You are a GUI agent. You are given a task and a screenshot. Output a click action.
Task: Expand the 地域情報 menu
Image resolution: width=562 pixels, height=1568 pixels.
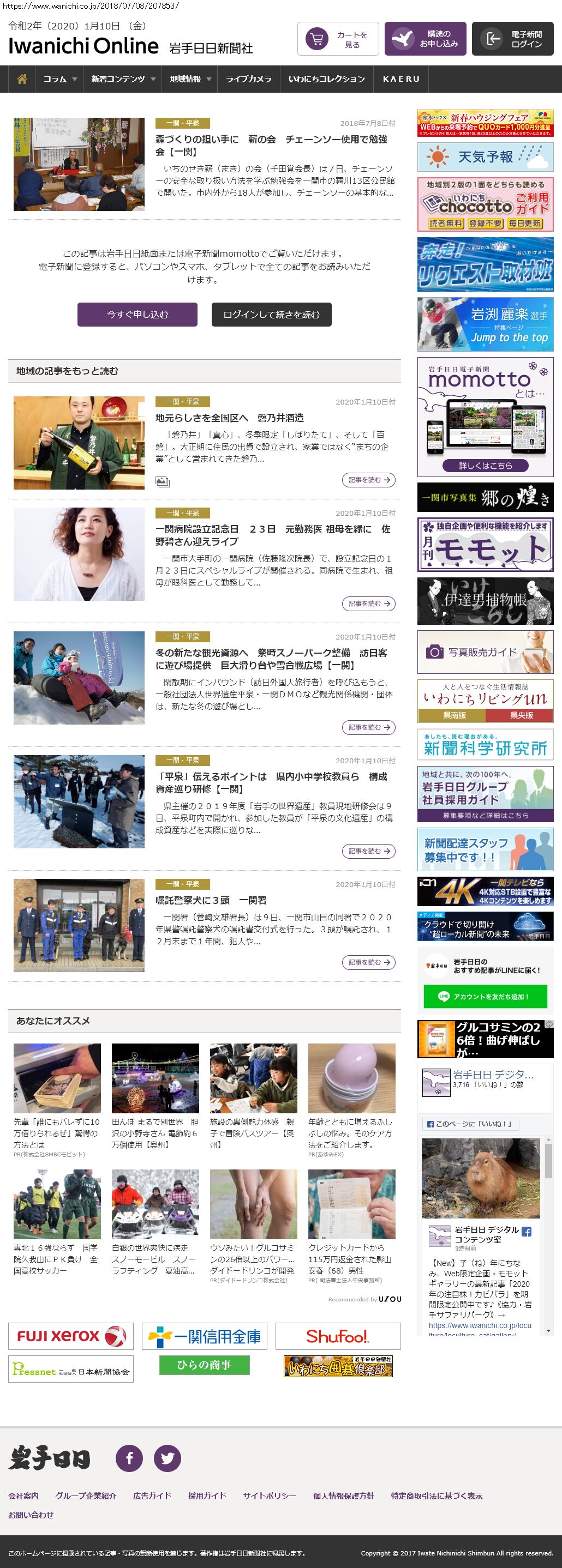190,79
